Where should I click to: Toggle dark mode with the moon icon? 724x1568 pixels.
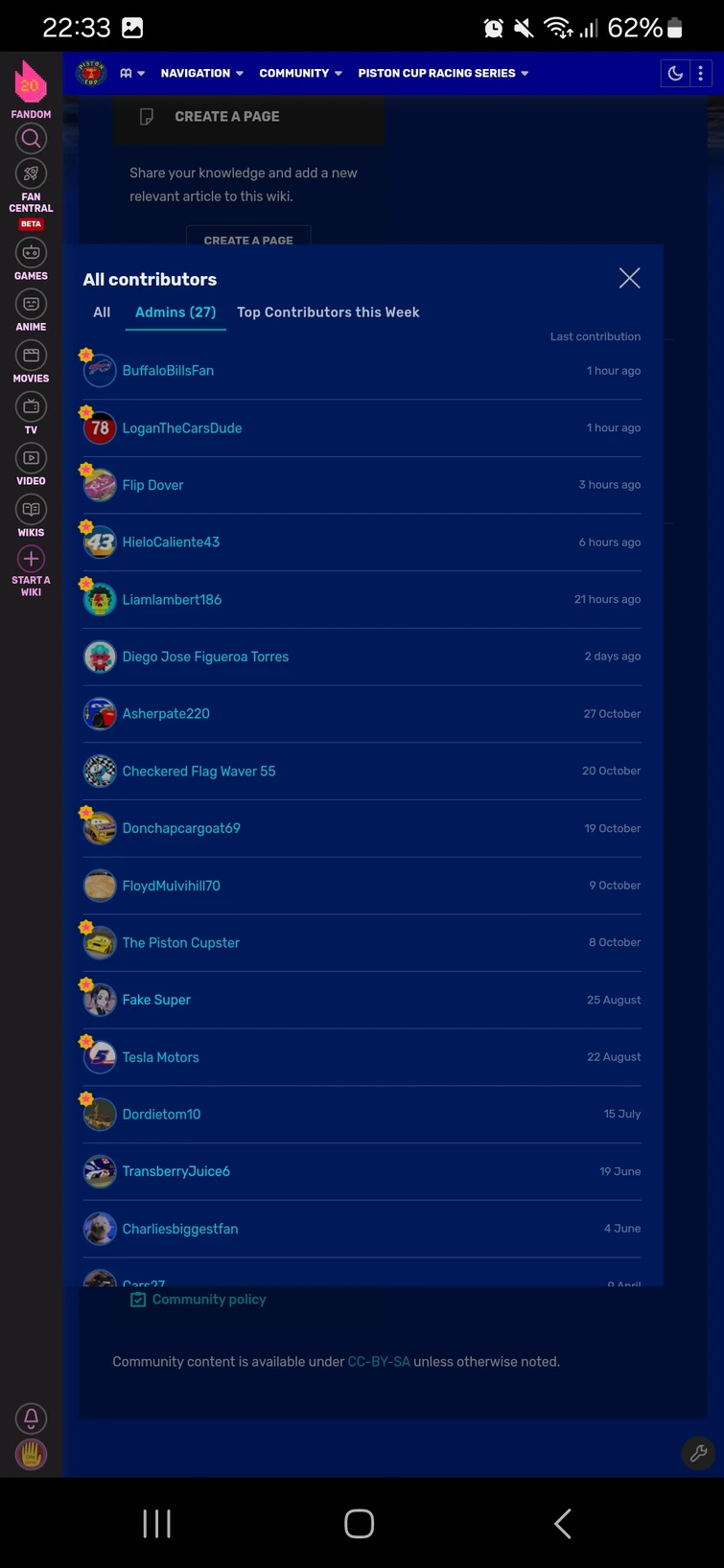pyautogui.click(x=675, y=74)
